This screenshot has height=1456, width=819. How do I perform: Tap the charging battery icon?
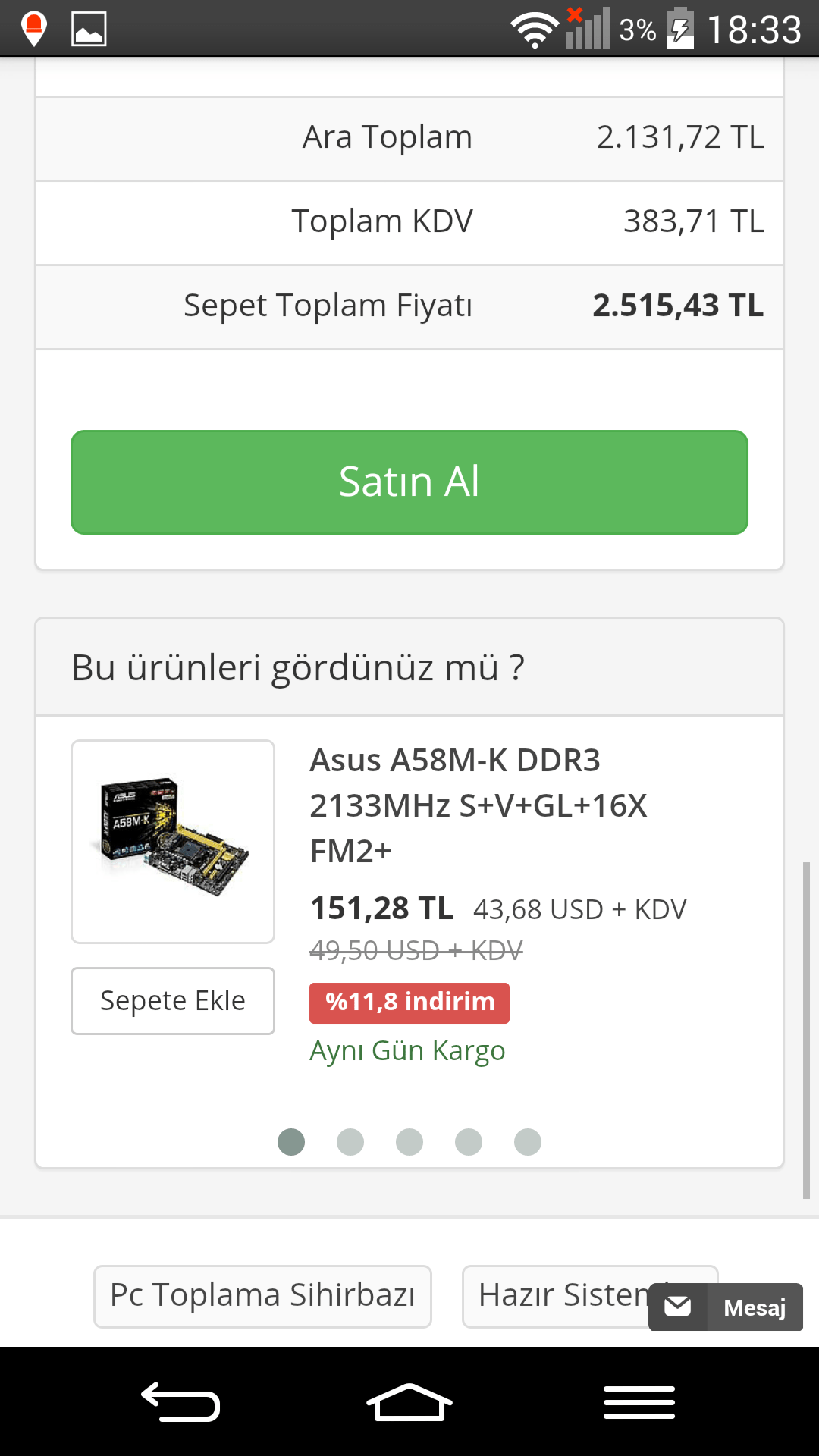pos(679,29)
